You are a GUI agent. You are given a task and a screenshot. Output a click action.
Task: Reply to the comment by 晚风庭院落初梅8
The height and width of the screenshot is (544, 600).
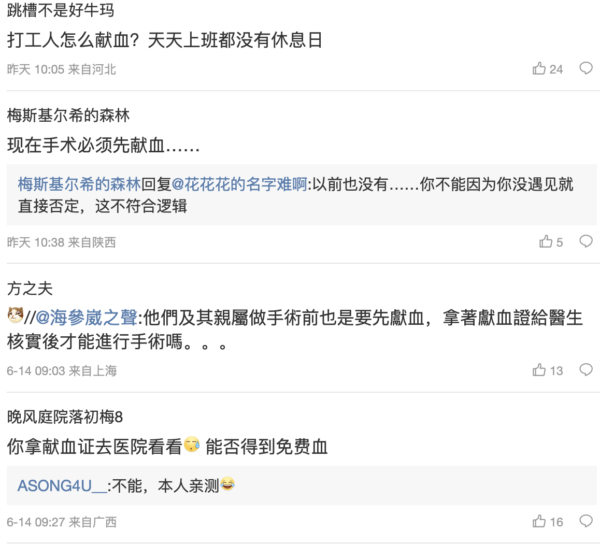(x=586, y=522)
